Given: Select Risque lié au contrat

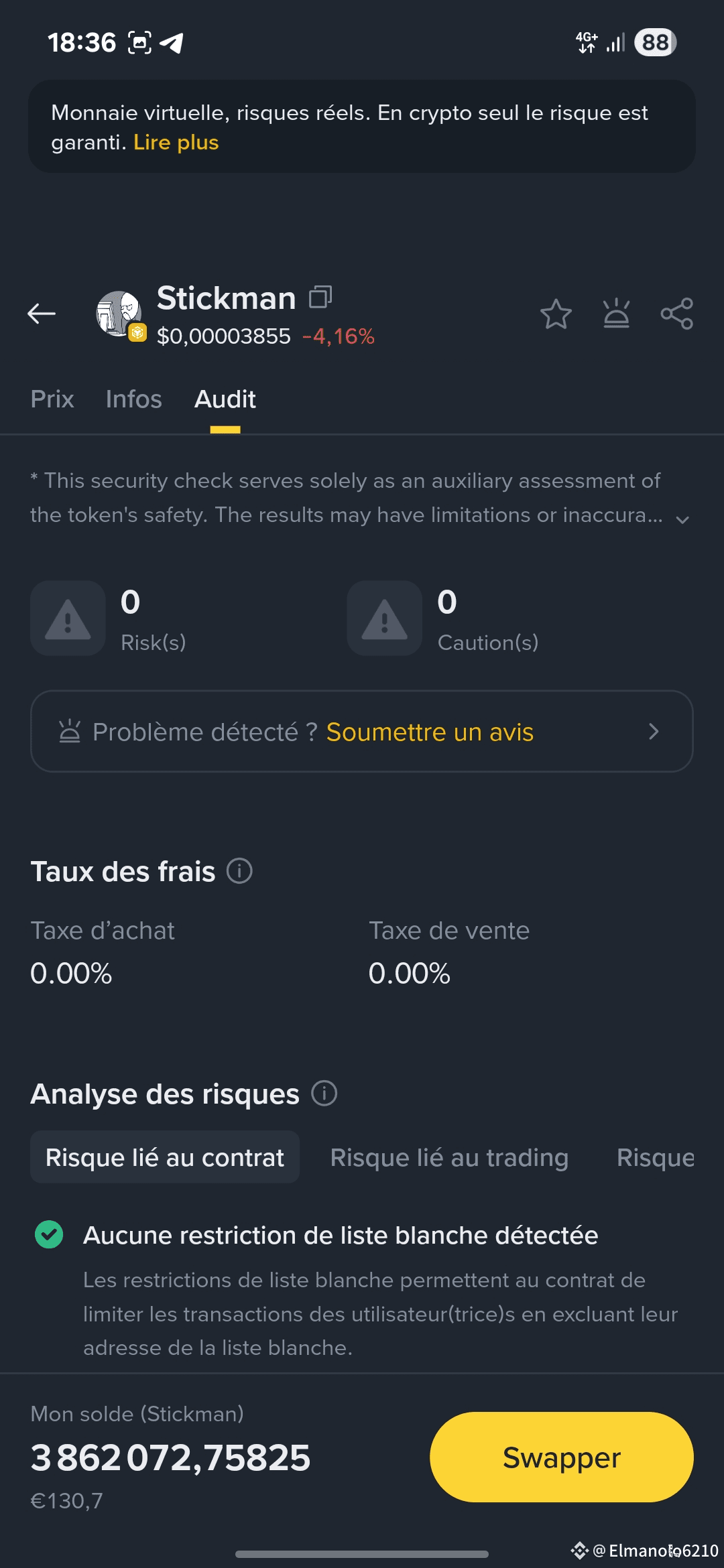Looking at the screenshot, I should tap(165, 1157).
